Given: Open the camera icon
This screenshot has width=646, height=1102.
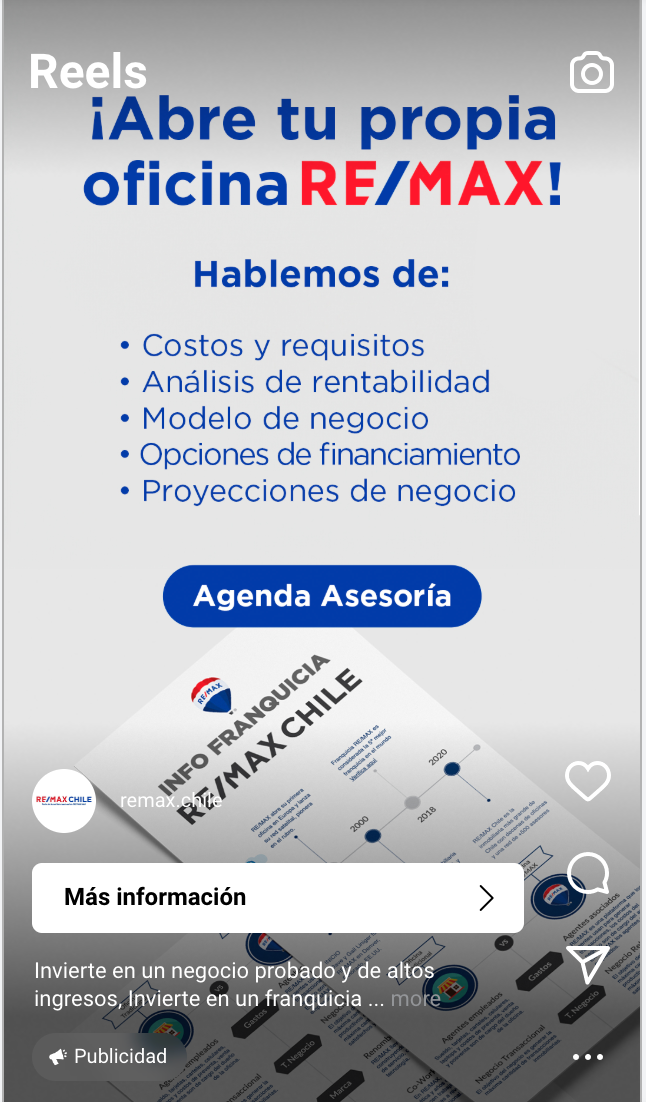Looking at the screenshot, I should [591, 73].
